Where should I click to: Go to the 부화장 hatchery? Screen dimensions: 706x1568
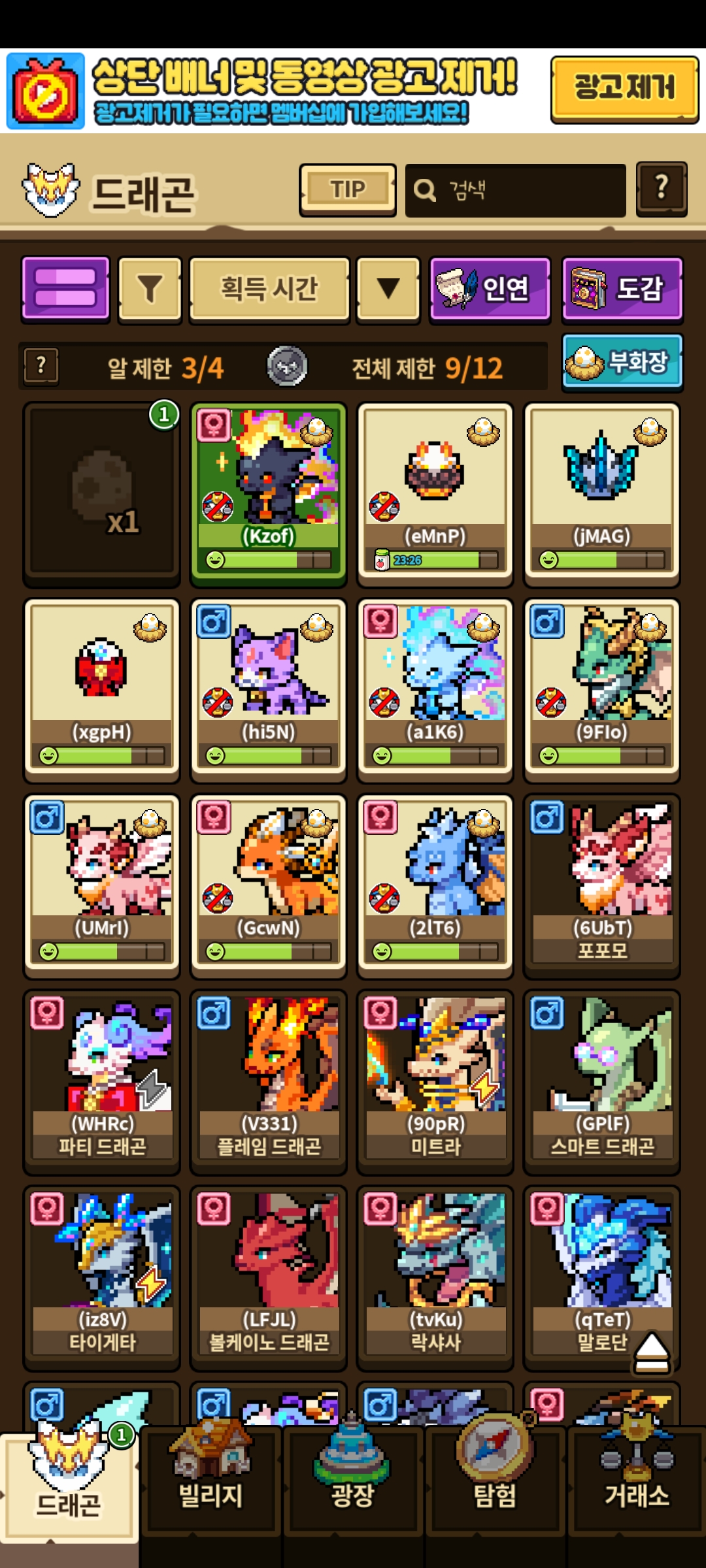(x=622, y=363)
